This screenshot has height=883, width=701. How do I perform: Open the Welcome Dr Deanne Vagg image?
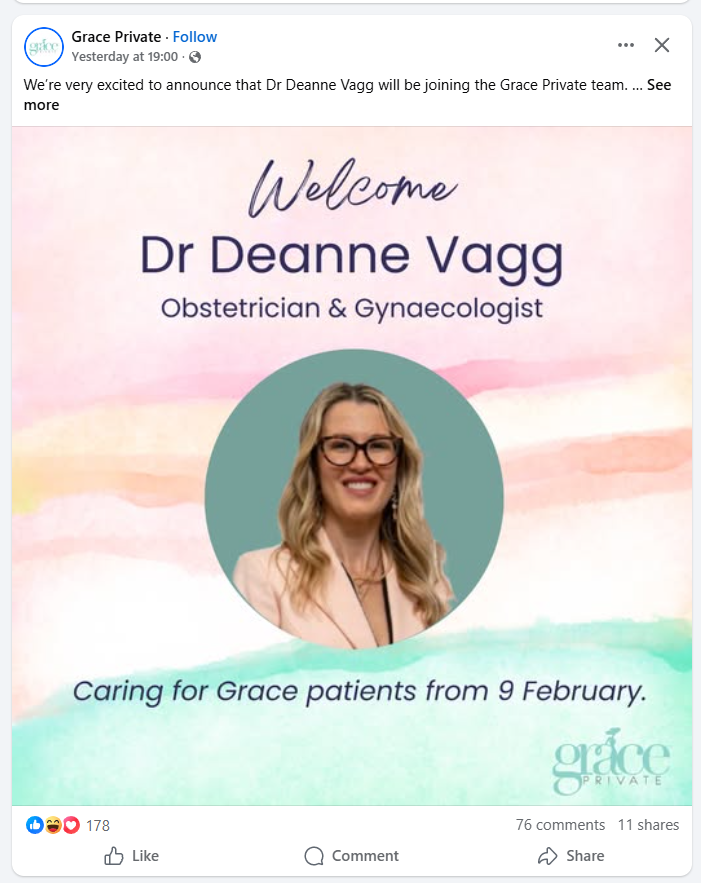click(x=352, y=465)
